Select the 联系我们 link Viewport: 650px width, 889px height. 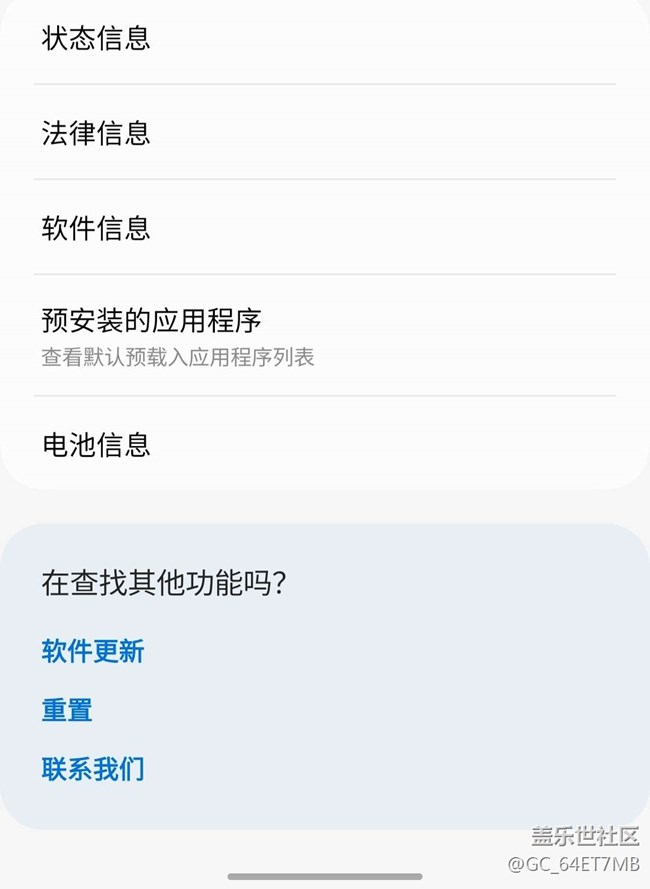pos(93,769)
